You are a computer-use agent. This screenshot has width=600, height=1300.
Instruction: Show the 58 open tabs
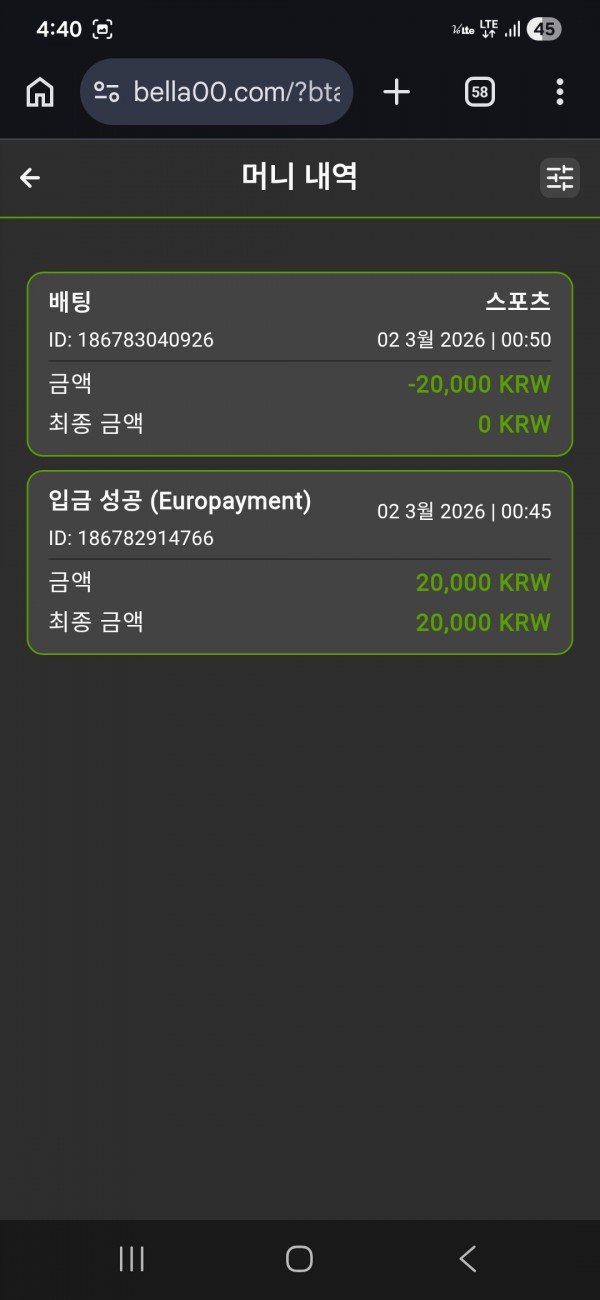[x=480, y=92]
